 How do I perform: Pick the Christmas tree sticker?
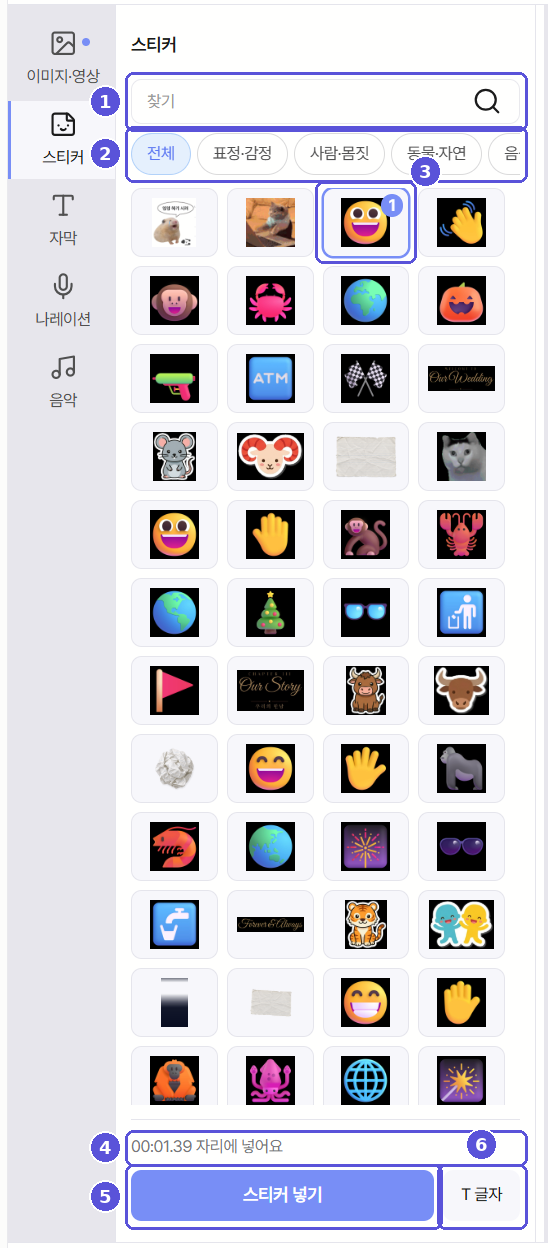tap(270, 612)
